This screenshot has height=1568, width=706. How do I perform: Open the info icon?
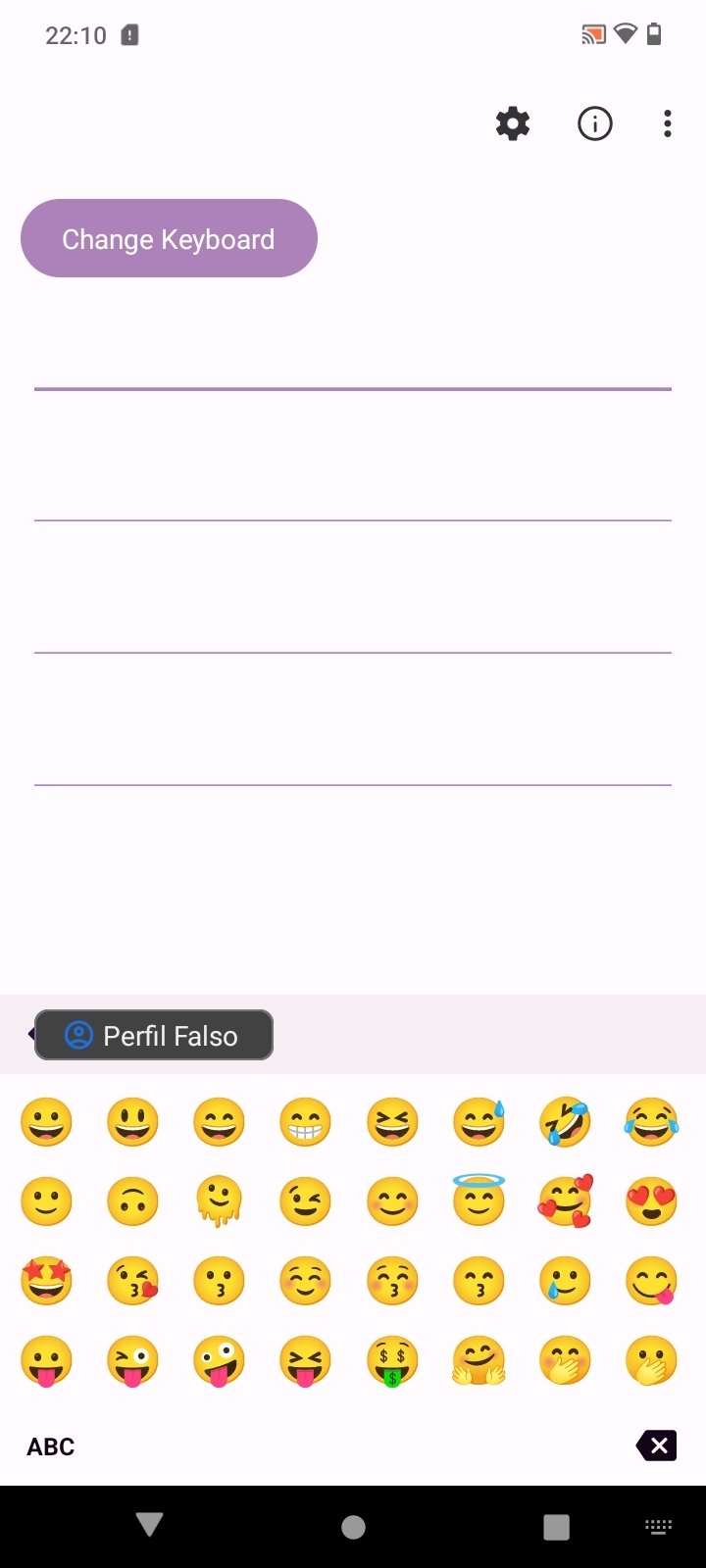tap(594, 123)
